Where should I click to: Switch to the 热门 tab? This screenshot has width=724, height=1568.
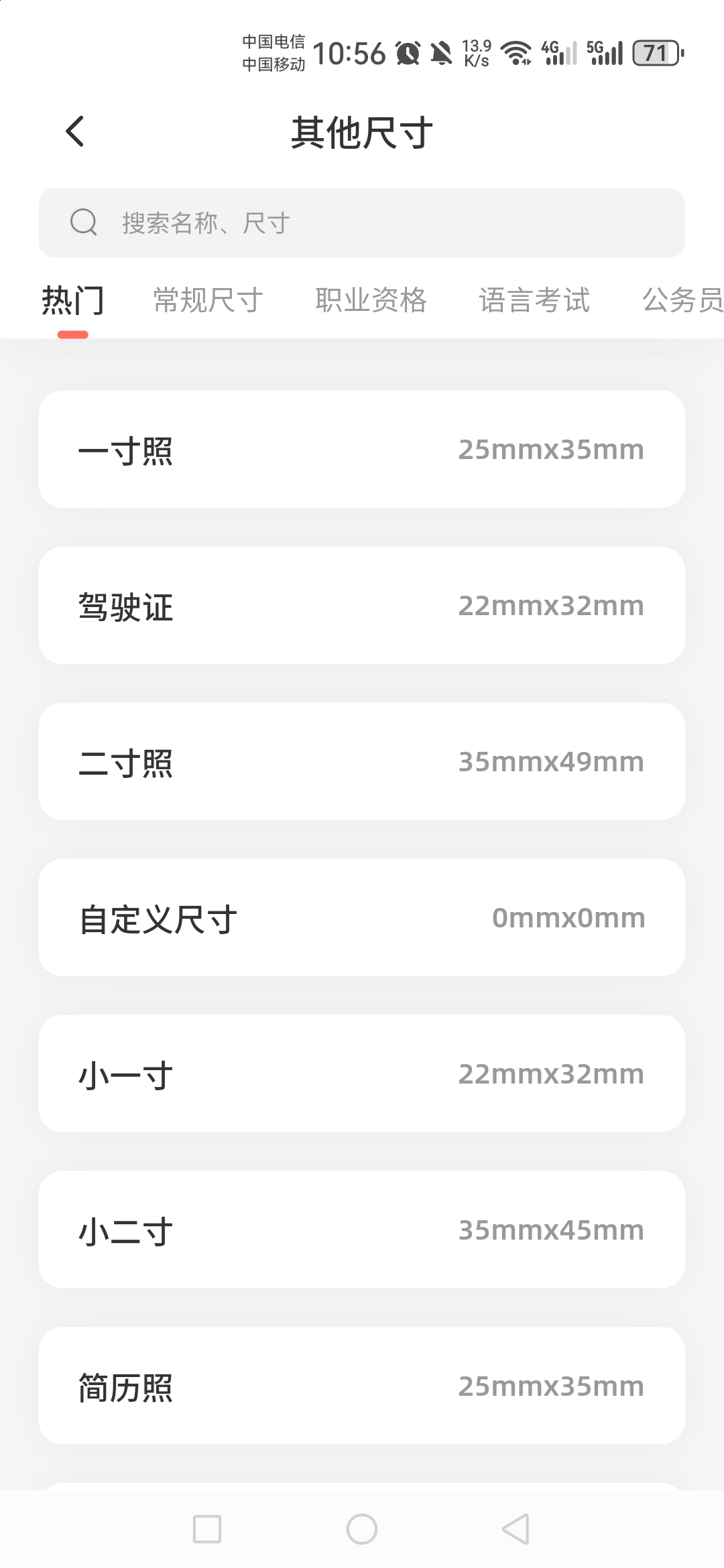click(73, 300)
